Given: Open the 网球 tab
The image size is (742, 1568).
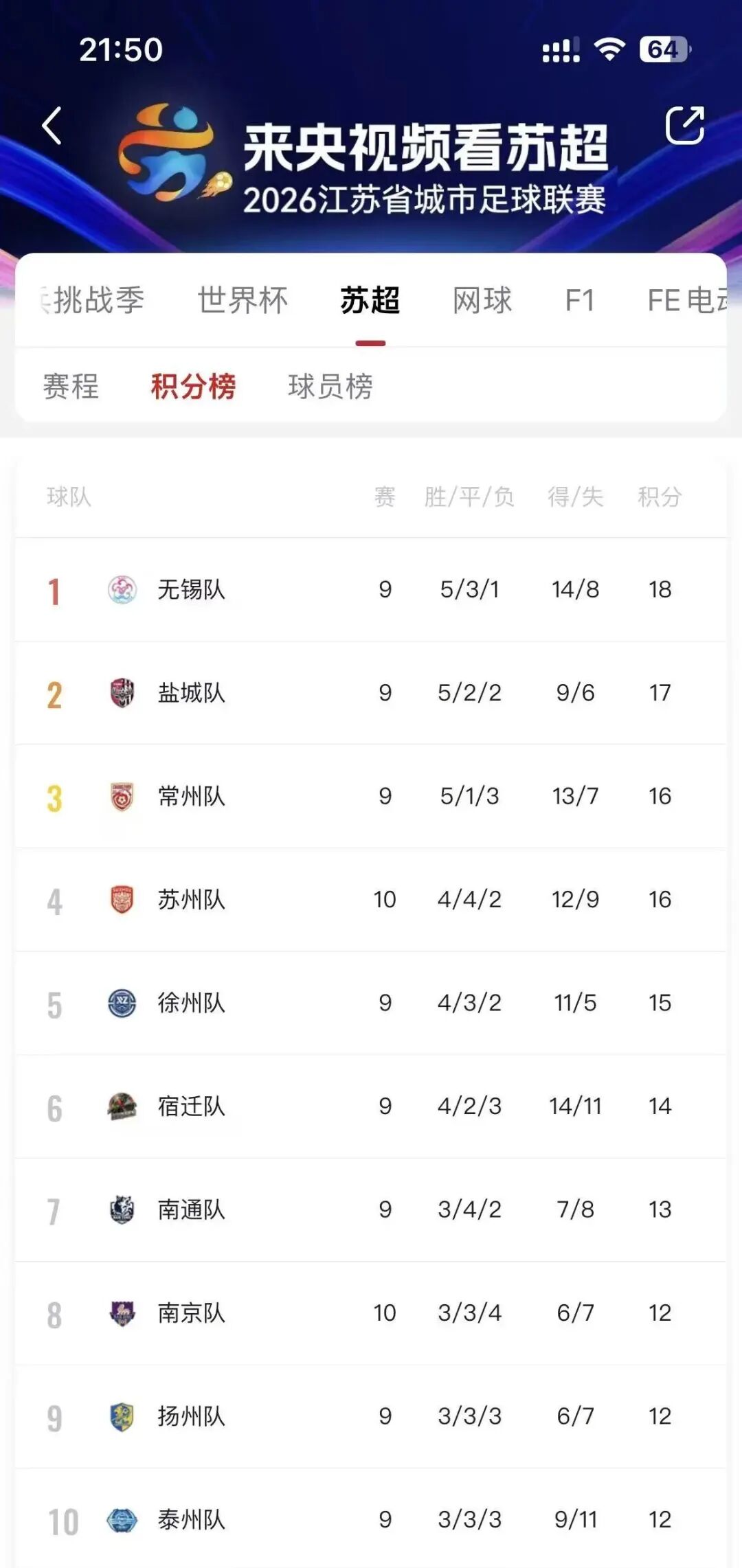Looking at the screenshot, I should tap(482, 300).
